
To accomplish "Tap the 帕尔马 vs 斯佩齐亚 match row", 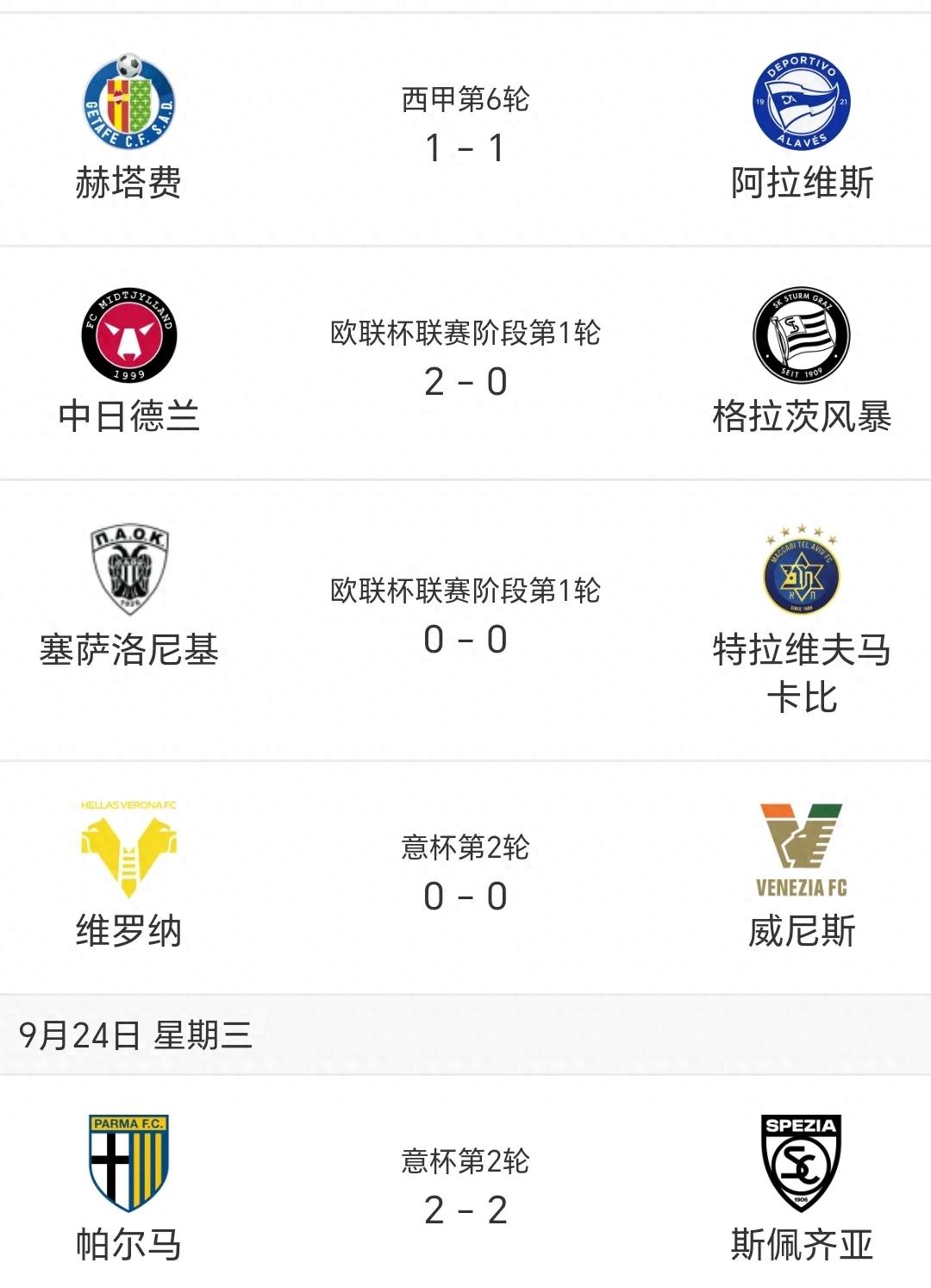I will 465,1191.
